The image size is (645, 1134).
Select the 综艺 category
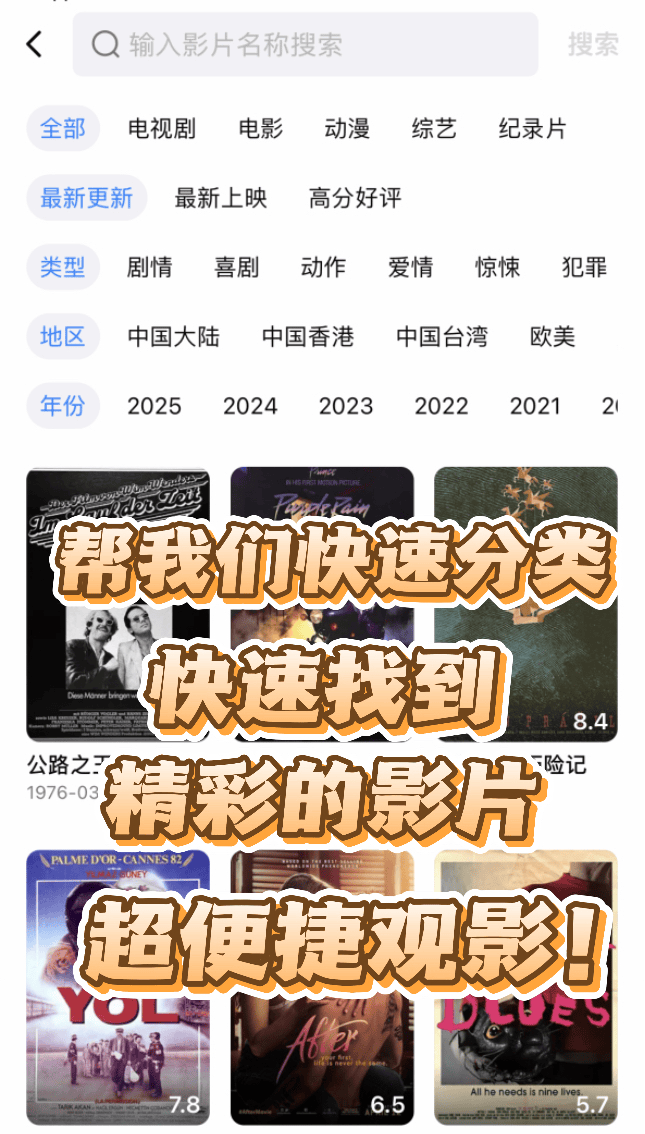[x=434, y=128]
